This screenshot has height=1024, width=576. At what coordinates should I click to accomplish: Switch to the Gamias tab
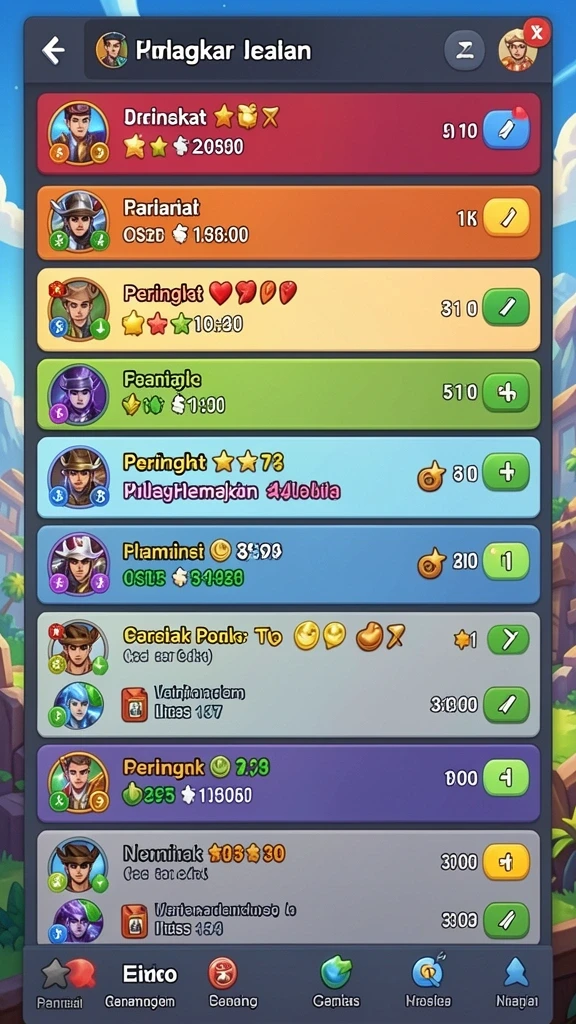(x=336, y=984)
